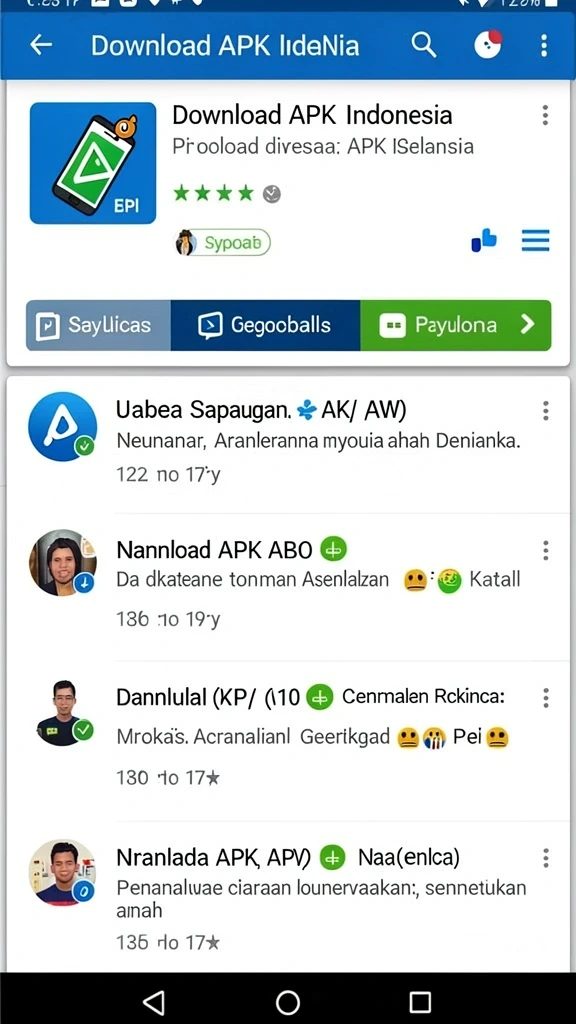
Task: Tap the round icon beside search
Action: (487, 45)
